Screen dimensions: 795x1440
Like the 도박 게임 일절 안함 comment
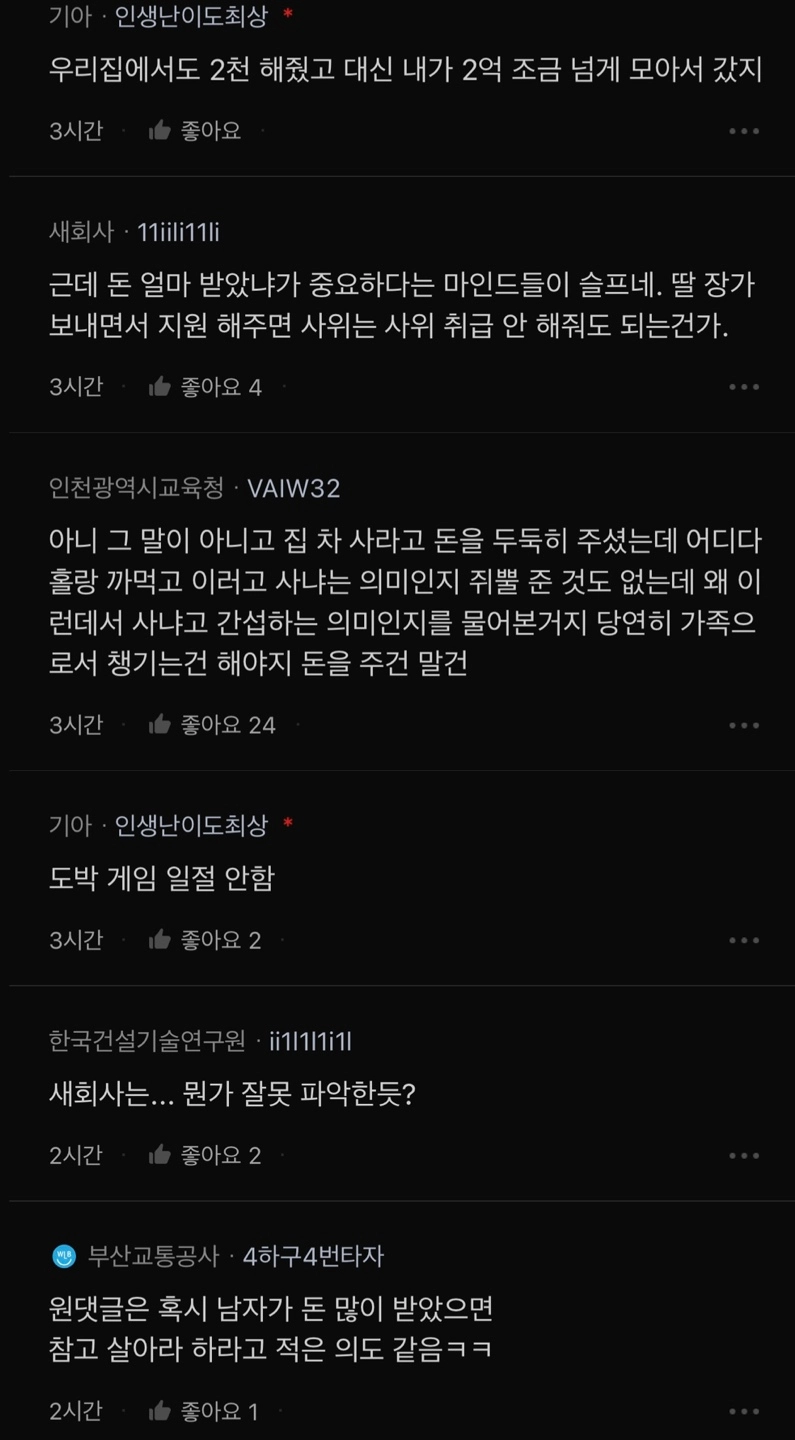pyautogui.click(x=205, y=940)
